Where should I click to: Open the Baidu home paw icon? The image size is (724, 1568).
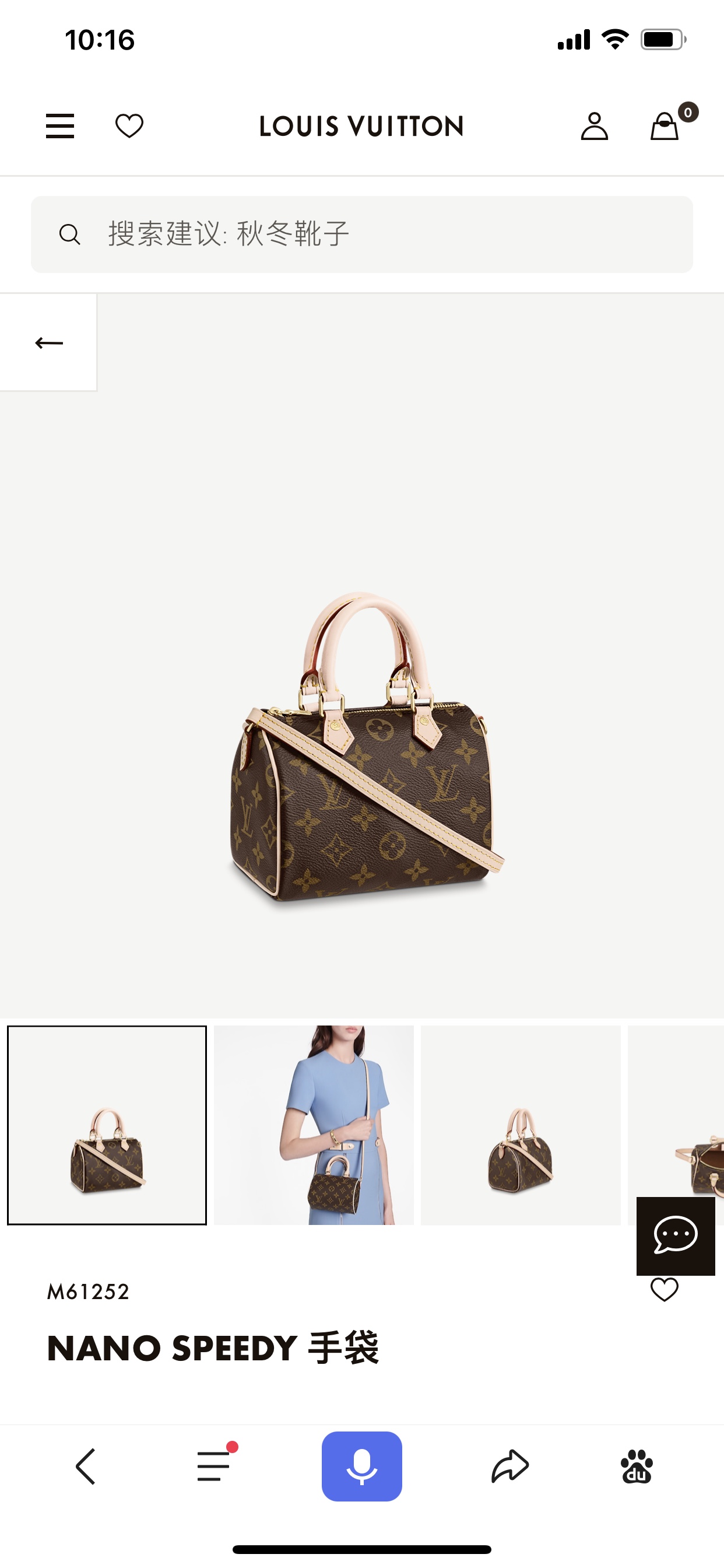click(637, 1466)
